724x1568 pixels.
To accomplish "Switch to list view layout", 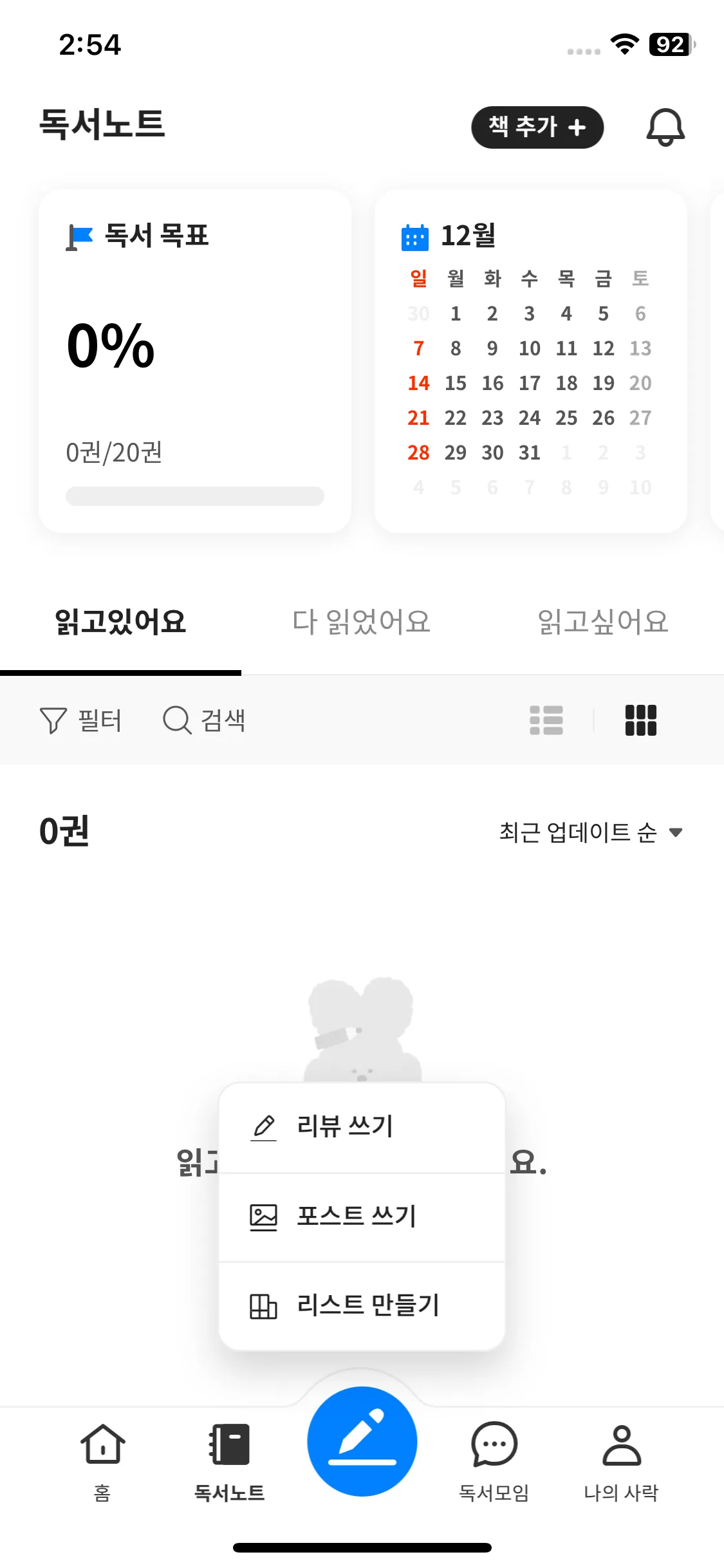I will coord(546,720).
